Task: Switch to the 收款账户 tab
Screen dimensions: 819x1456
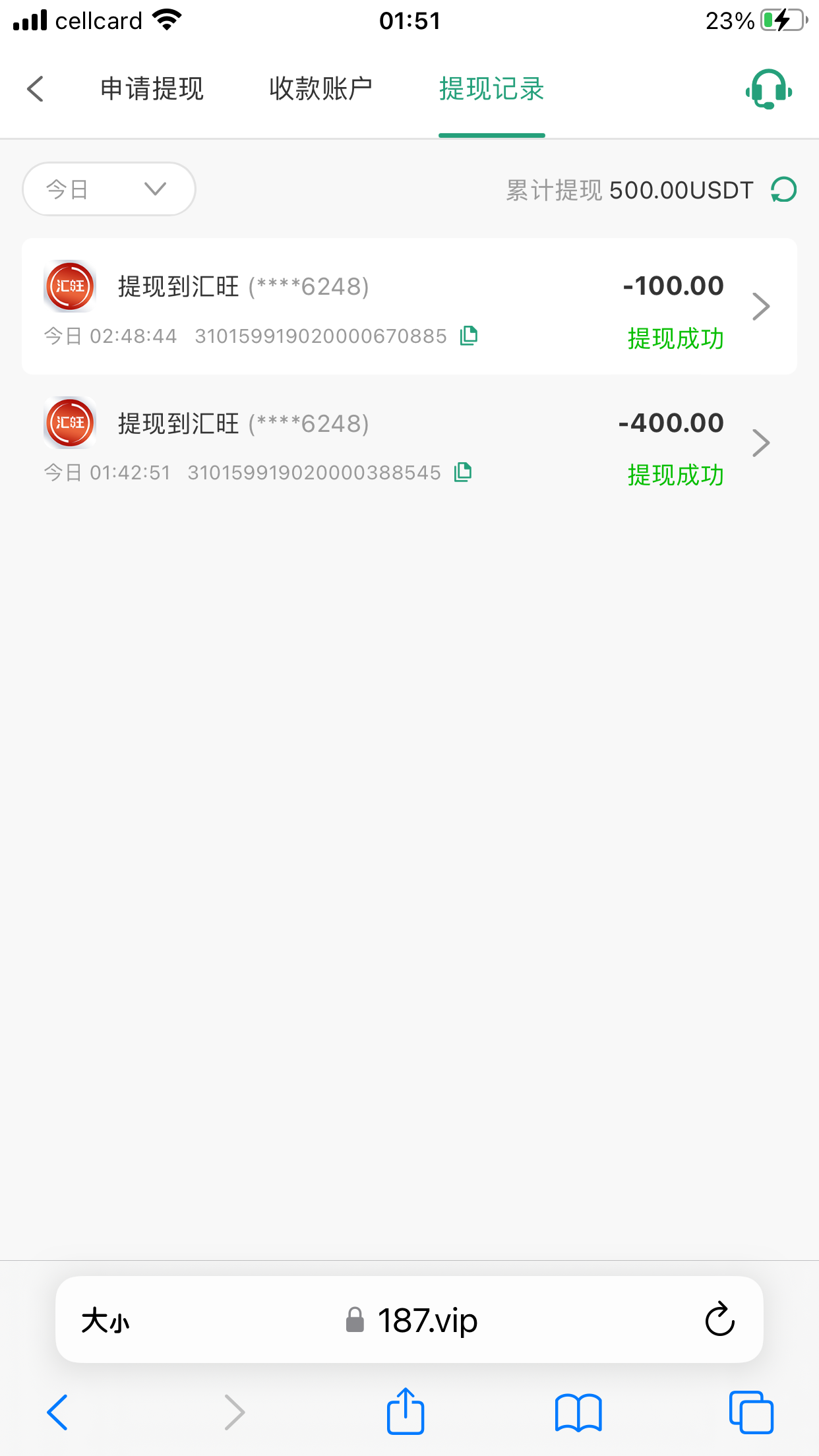Action: coord(320,89)
